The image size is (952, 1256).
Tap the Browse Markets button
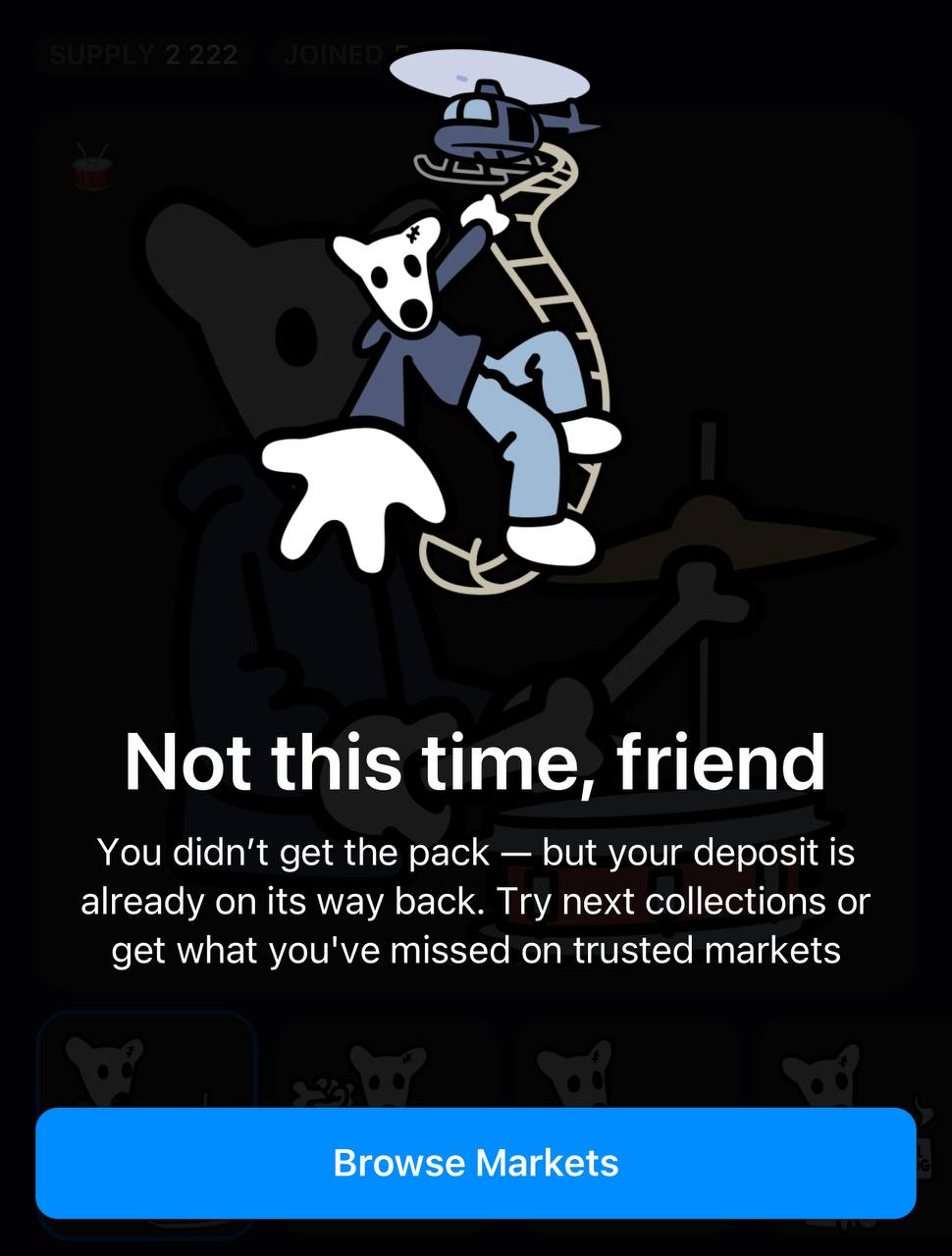click(x=476, y=1163)
